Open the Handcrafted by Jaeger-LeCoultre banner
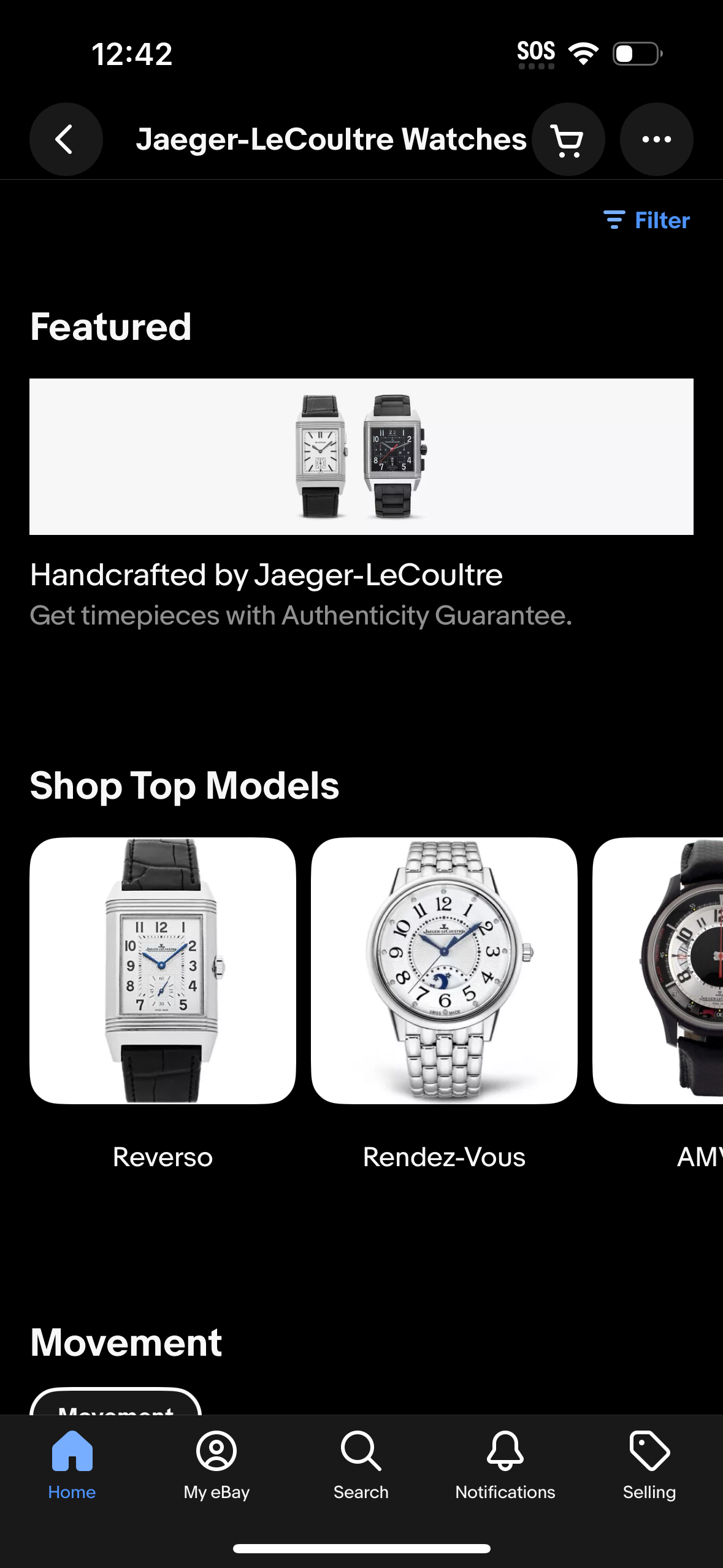 pos(361,457)
